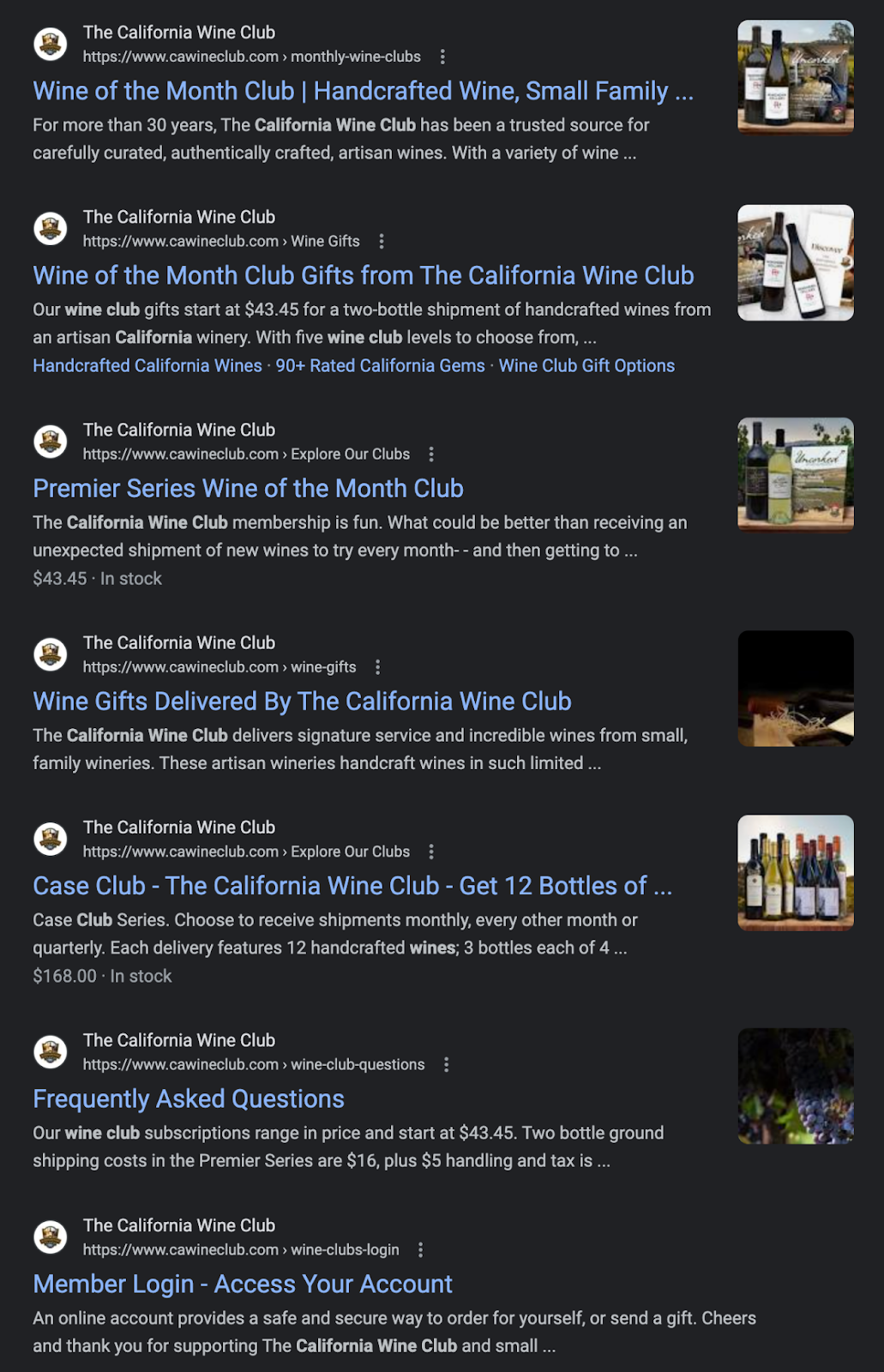Visit the Wine Club Gift Options sitelink
This screenshot has width=884, height=1372.
(x=586, y=365)
